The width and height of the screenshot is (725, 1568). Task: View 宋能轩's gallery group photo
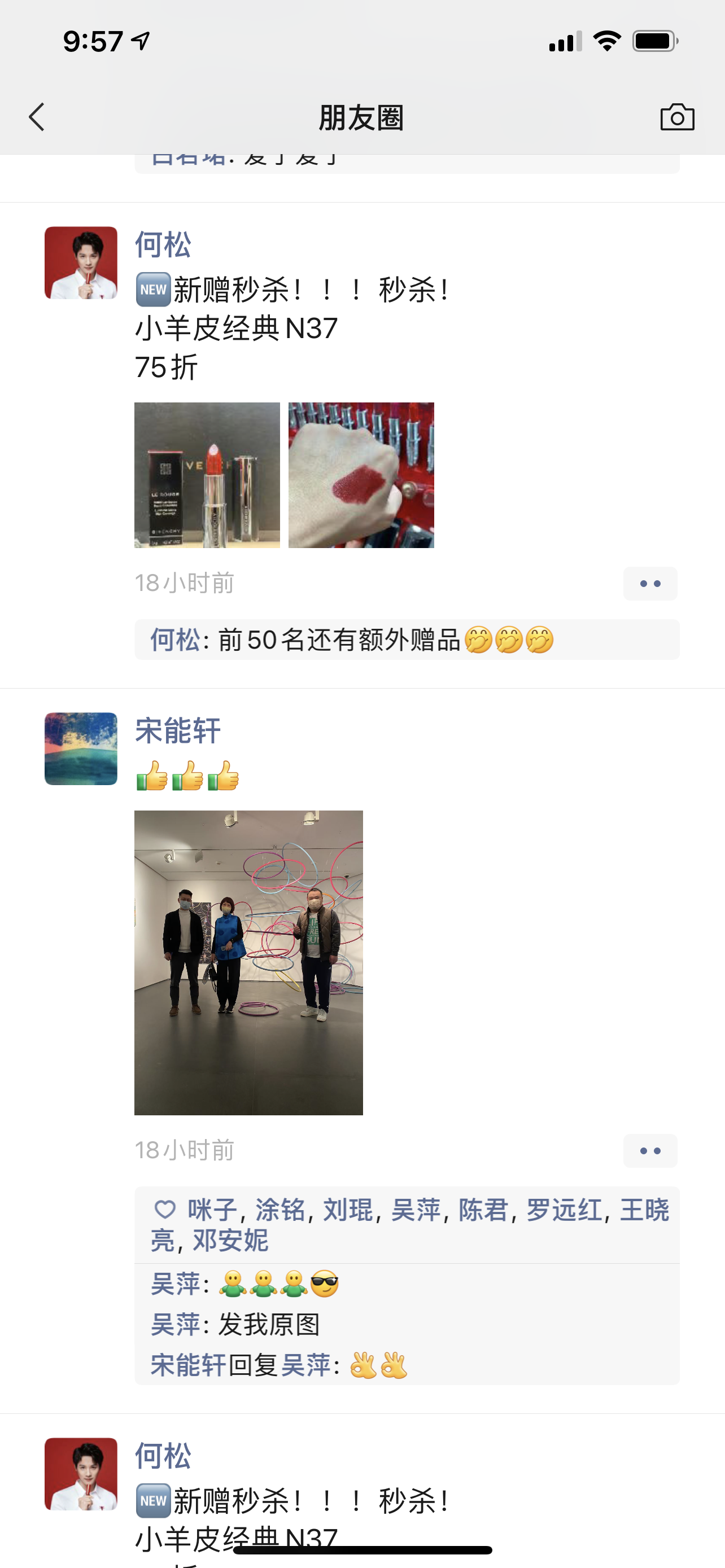tap(248, 962)
